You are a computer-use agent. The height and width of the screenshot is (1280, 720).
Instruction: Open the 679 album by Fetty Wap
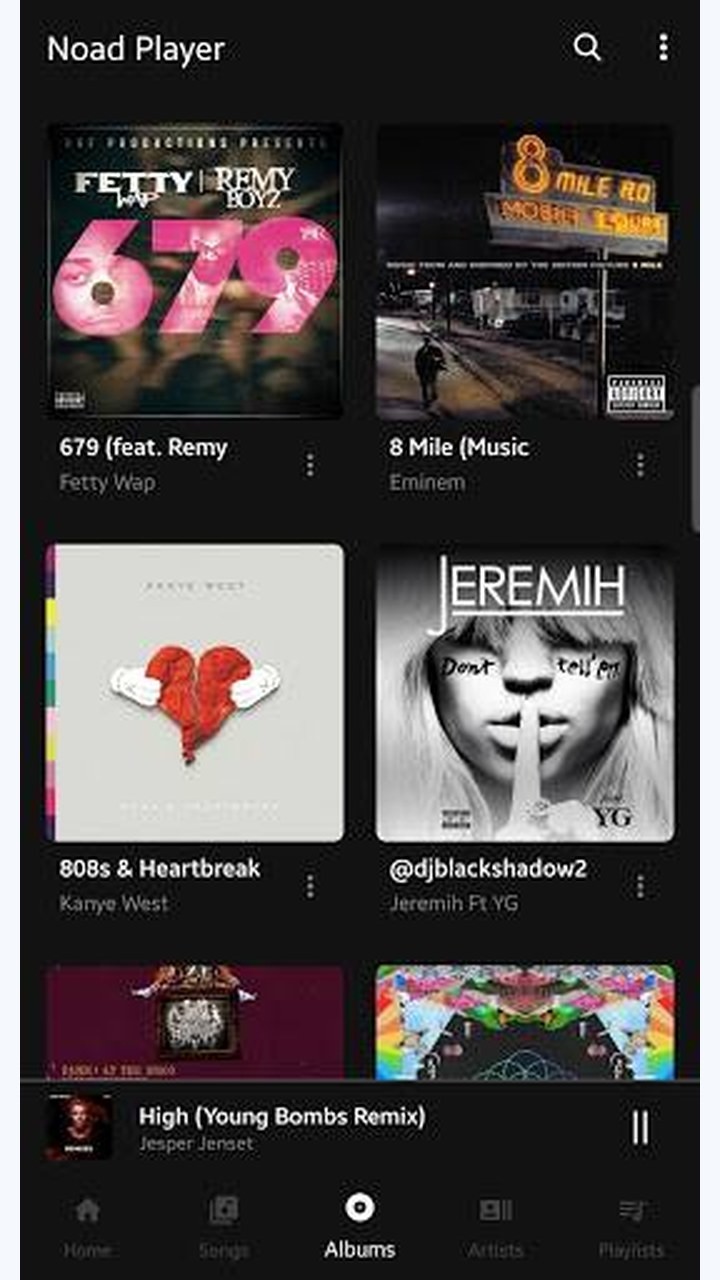point(195,271)
